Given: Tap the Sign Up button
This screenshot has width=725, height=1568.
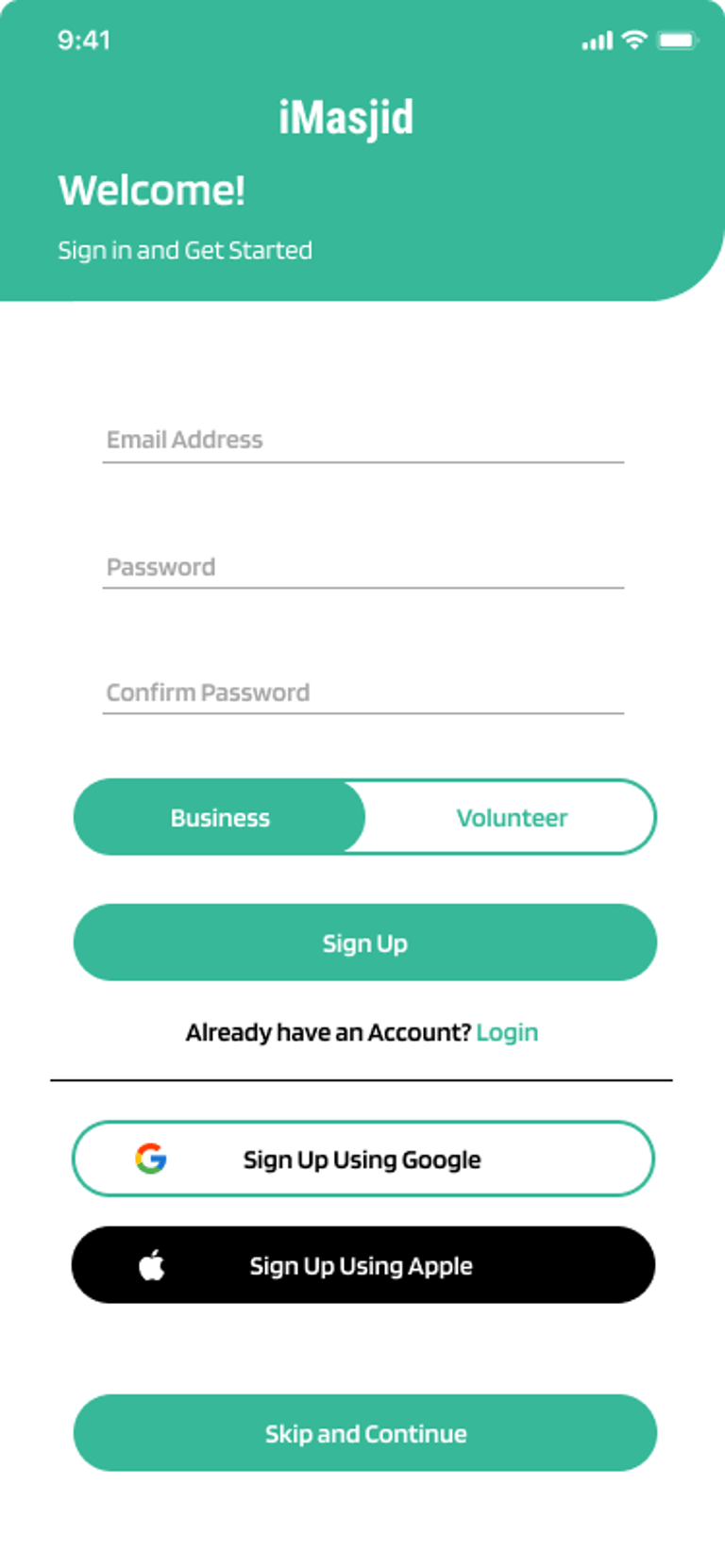Looking at the screenshot, I should (x=364, y=943).
